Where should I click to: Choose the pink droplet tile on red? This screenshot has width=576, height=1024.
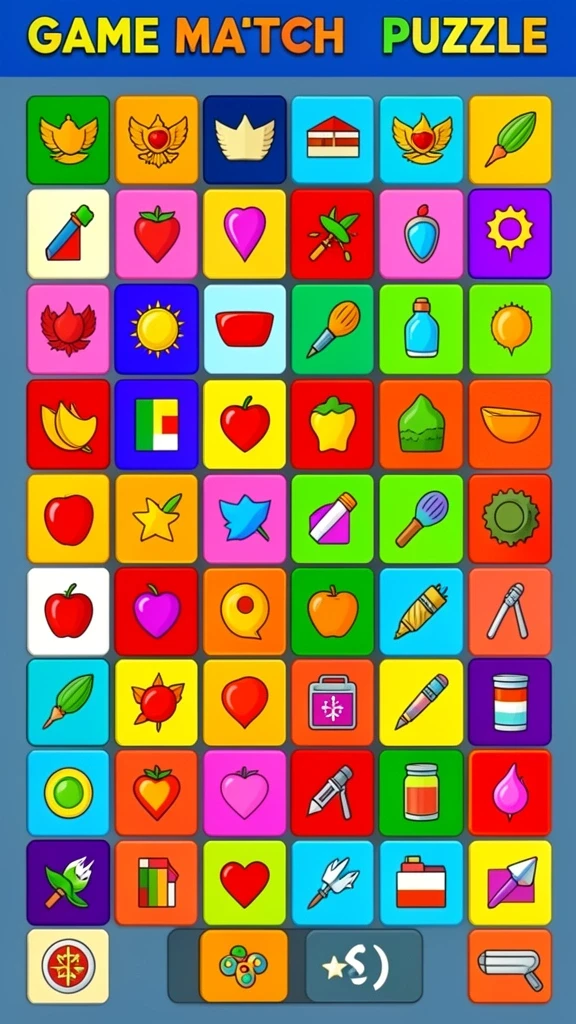pyautogui.click(x=509, y=793)
